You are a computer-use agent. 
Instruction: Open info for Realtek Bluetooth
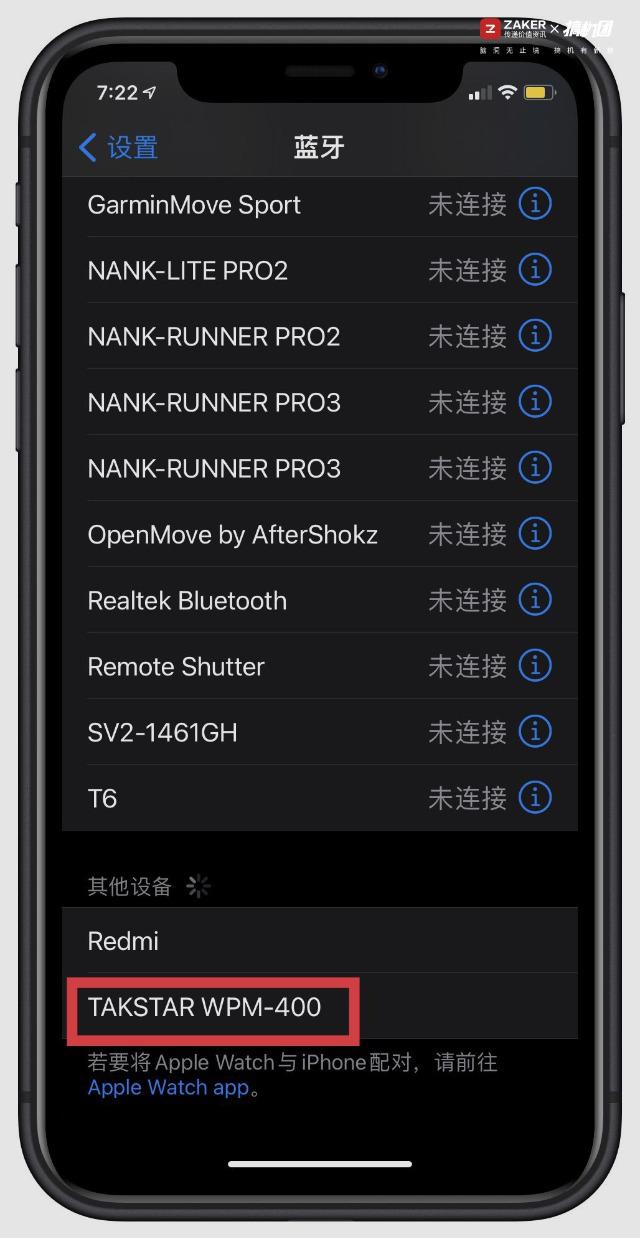[x=535, y=600]
